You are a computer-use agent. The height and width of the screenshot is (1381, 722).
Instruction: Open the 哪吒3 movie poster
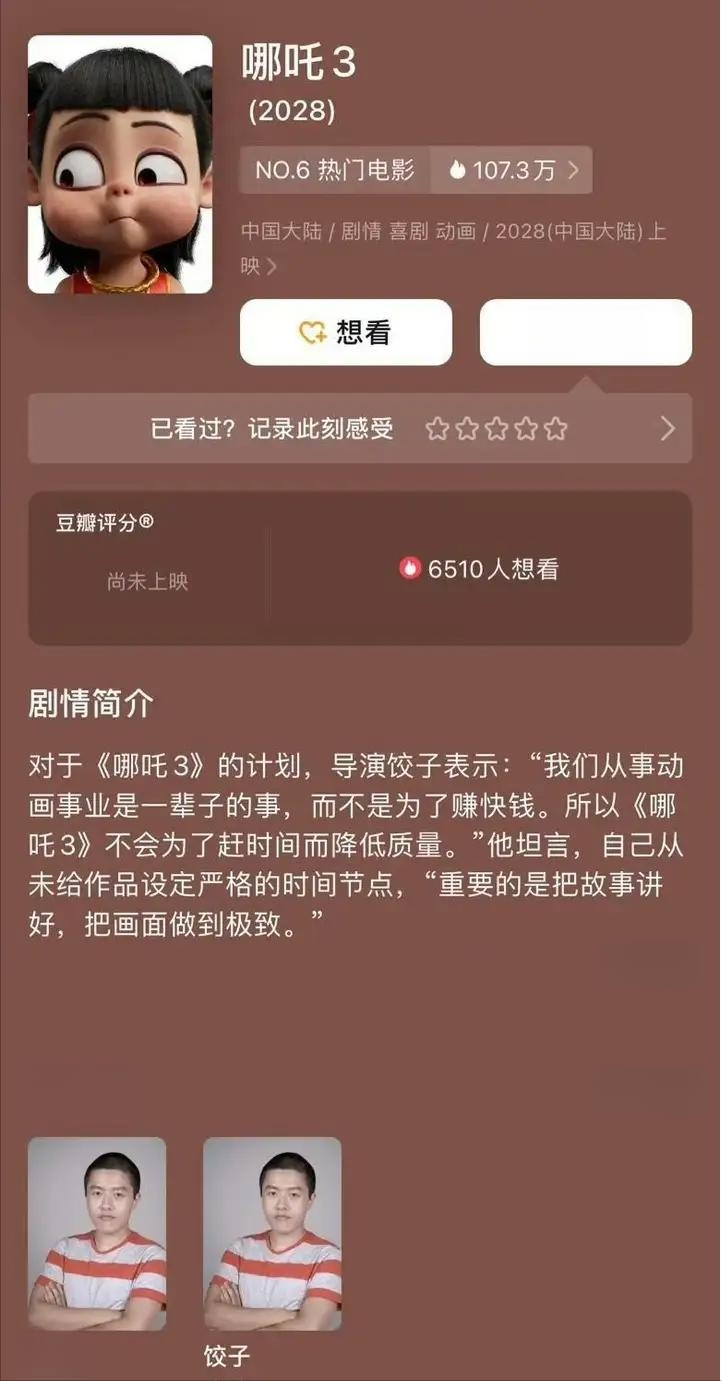(x=120, y=165)
